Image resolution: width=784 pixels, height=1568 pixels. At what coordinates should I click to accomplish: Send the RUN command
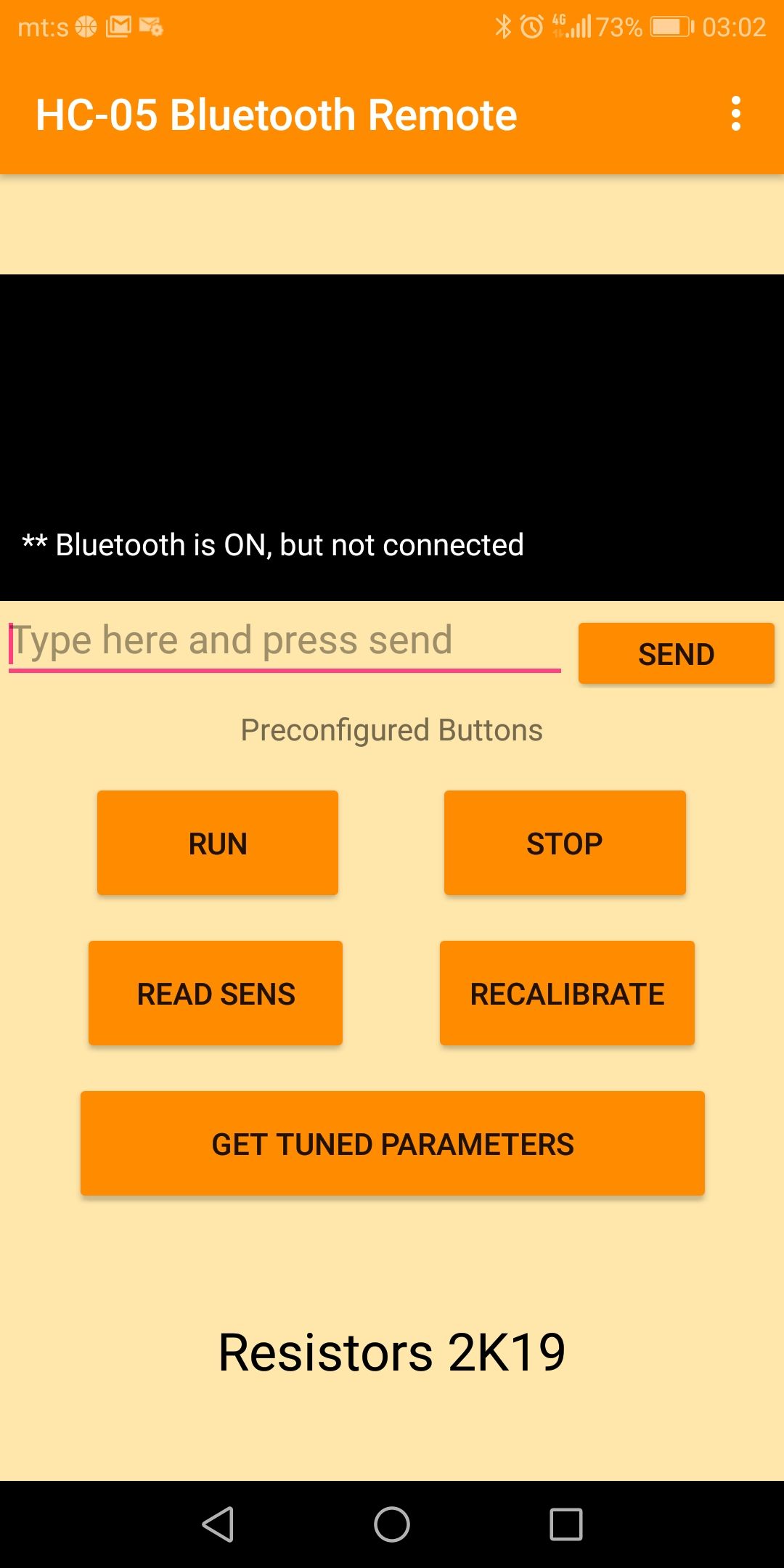[218, 843]
